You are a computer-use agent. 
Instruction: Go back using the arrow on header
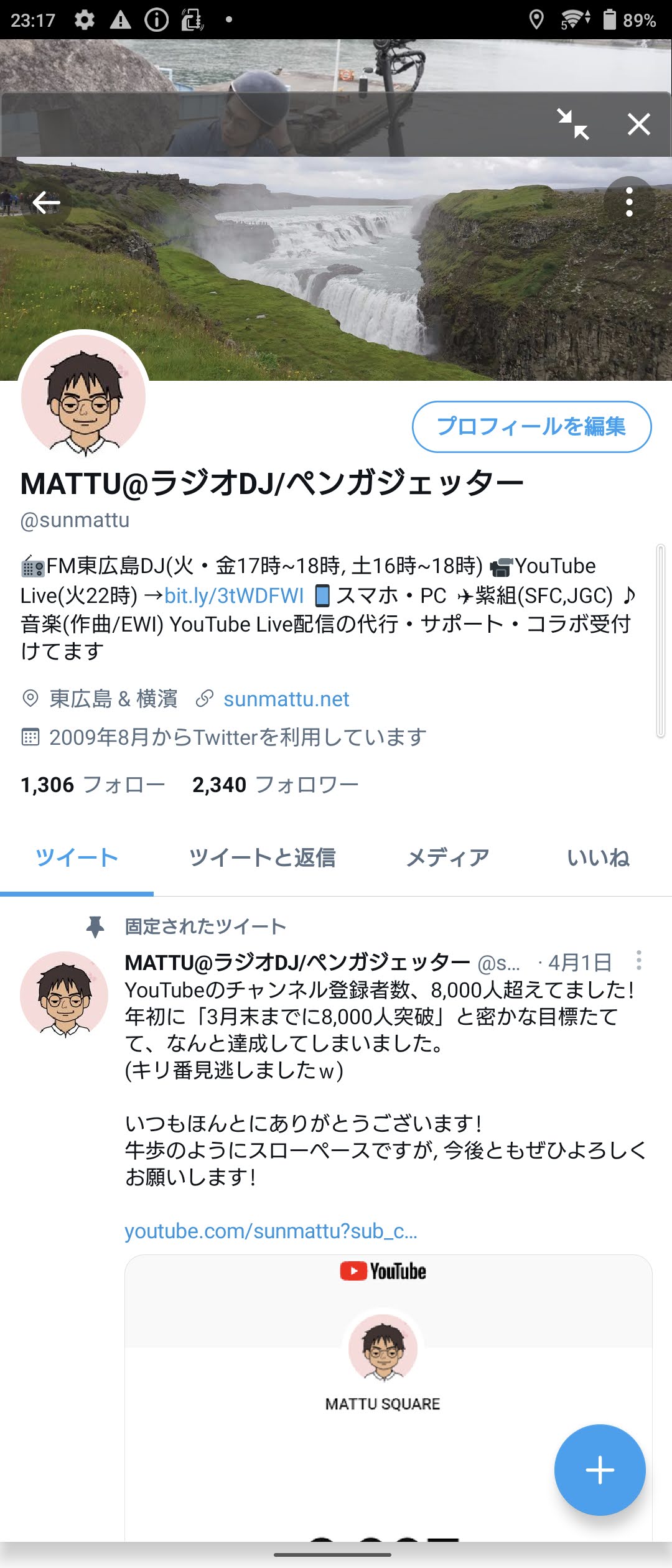tap(46, 202)
